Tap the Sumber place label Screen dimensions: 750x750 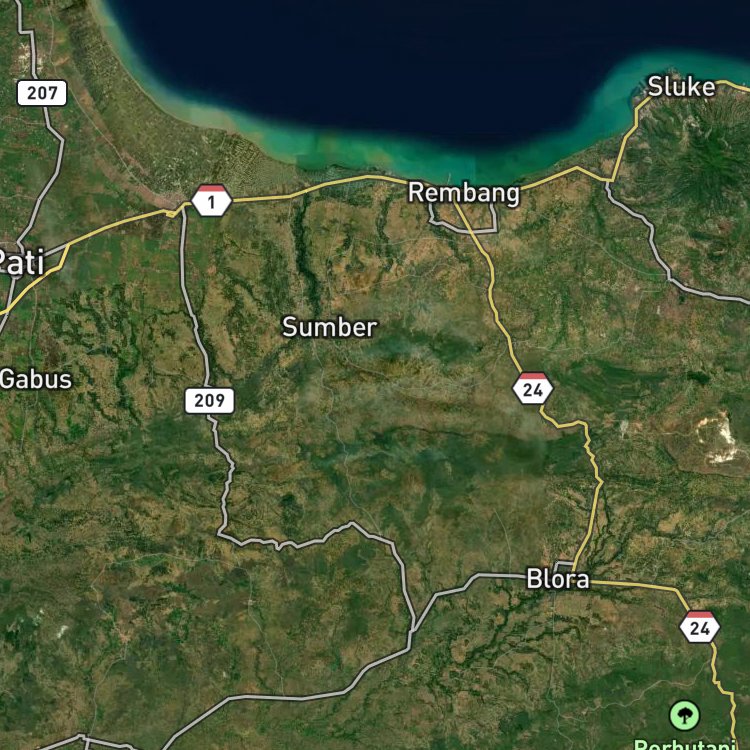click(x=330, y=327)
